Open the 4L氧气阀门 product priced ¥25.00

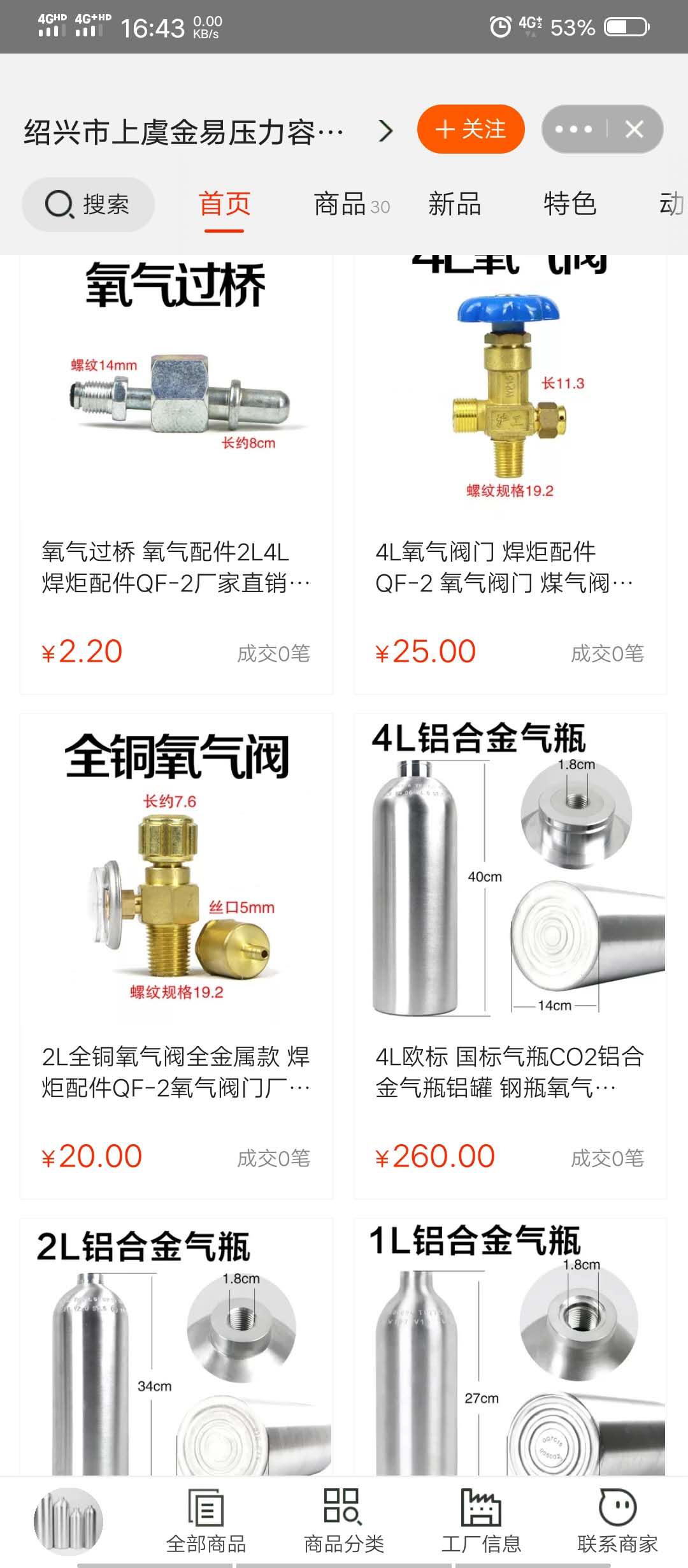click(510, 474)
